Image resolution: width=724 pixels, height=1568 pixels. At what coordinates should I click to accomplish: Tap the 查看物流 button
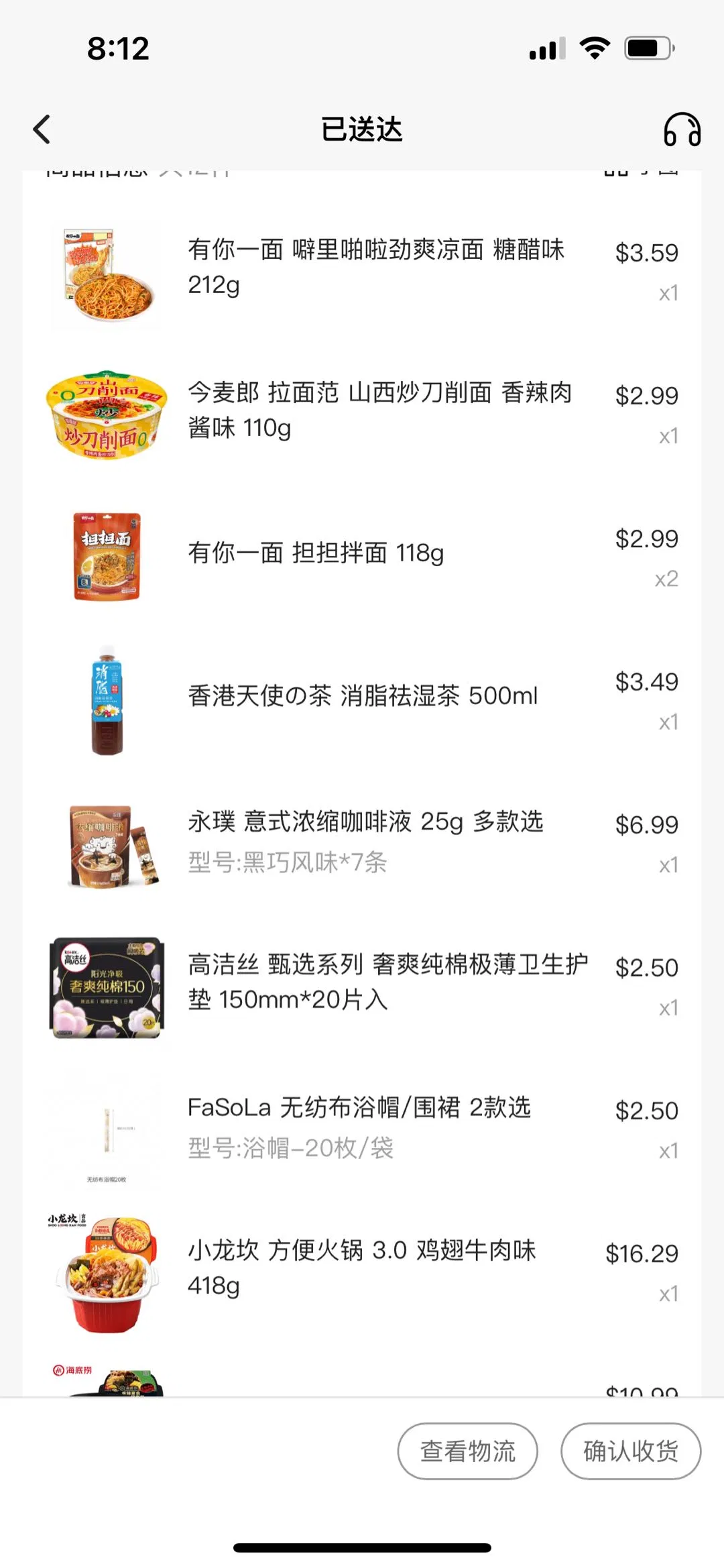coord(467,1451)
